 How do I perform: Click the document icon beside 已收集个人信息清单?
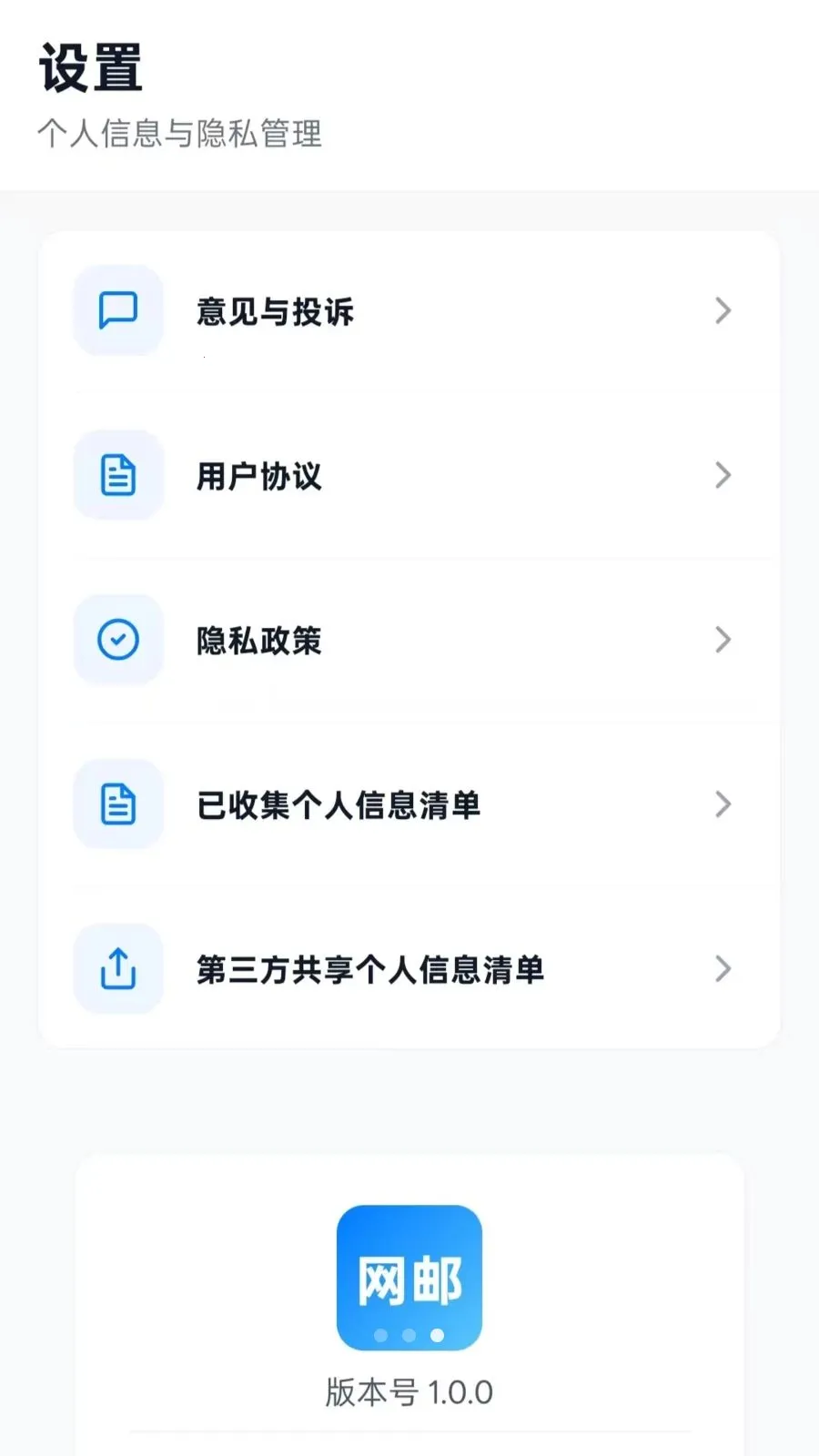pyautogui.click(x=118, y=804)
